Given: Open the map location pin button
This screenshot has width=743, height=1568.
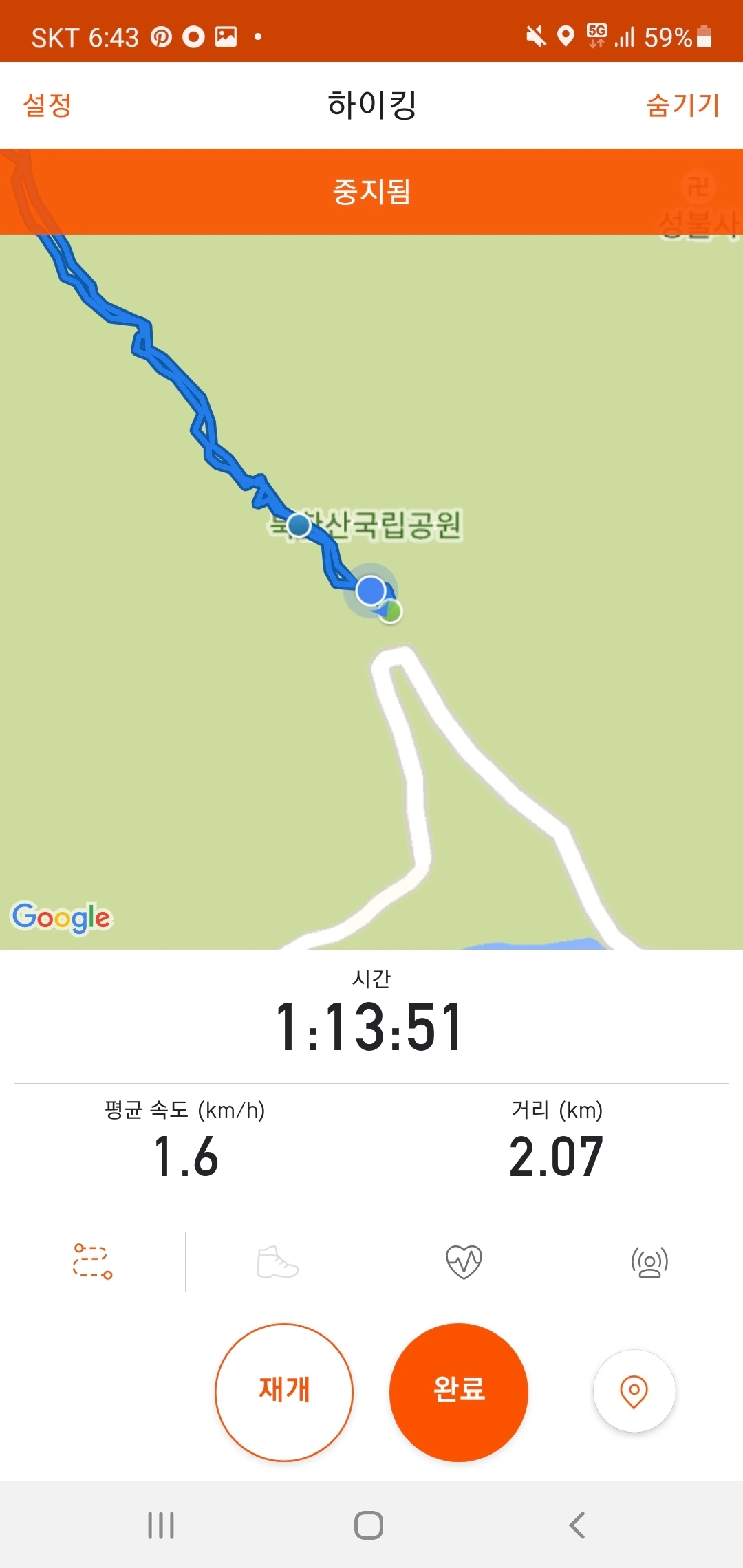Looking at the screenshot, I should pyautogui.click(x=634, y=1391).
